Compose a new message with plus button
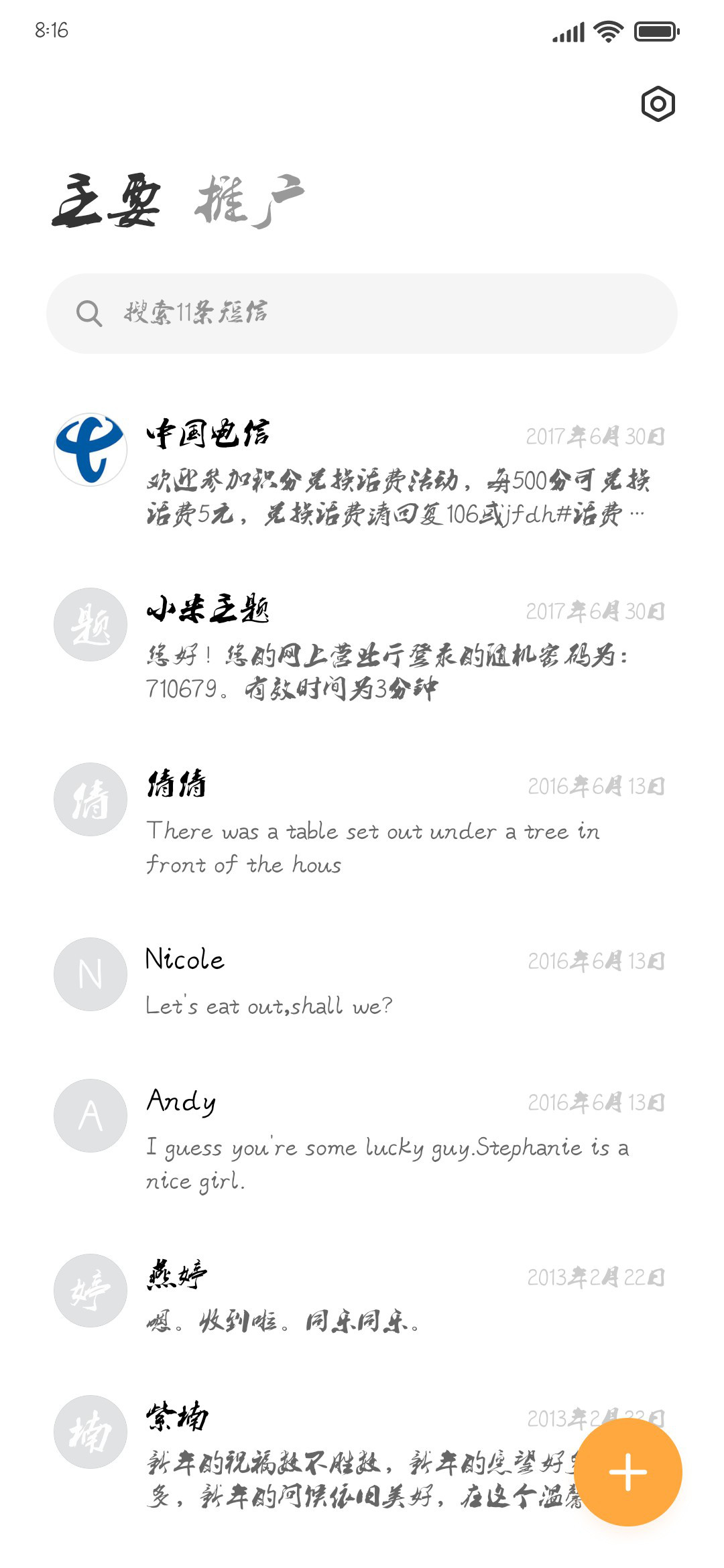 628,1472
